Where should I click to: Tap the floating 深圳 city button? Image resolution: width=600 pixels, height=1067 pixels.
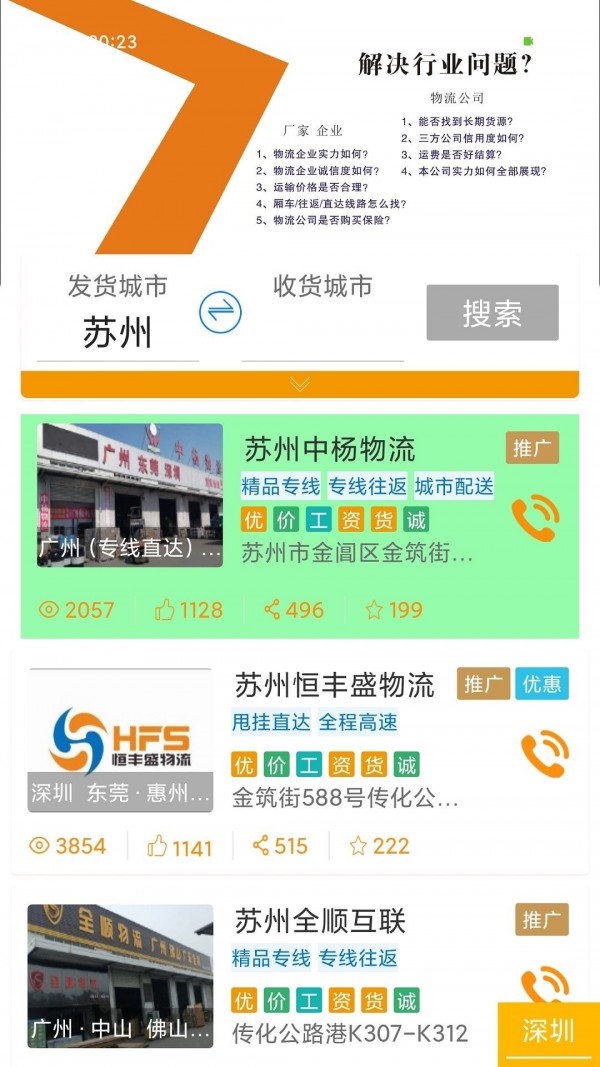549,1032
